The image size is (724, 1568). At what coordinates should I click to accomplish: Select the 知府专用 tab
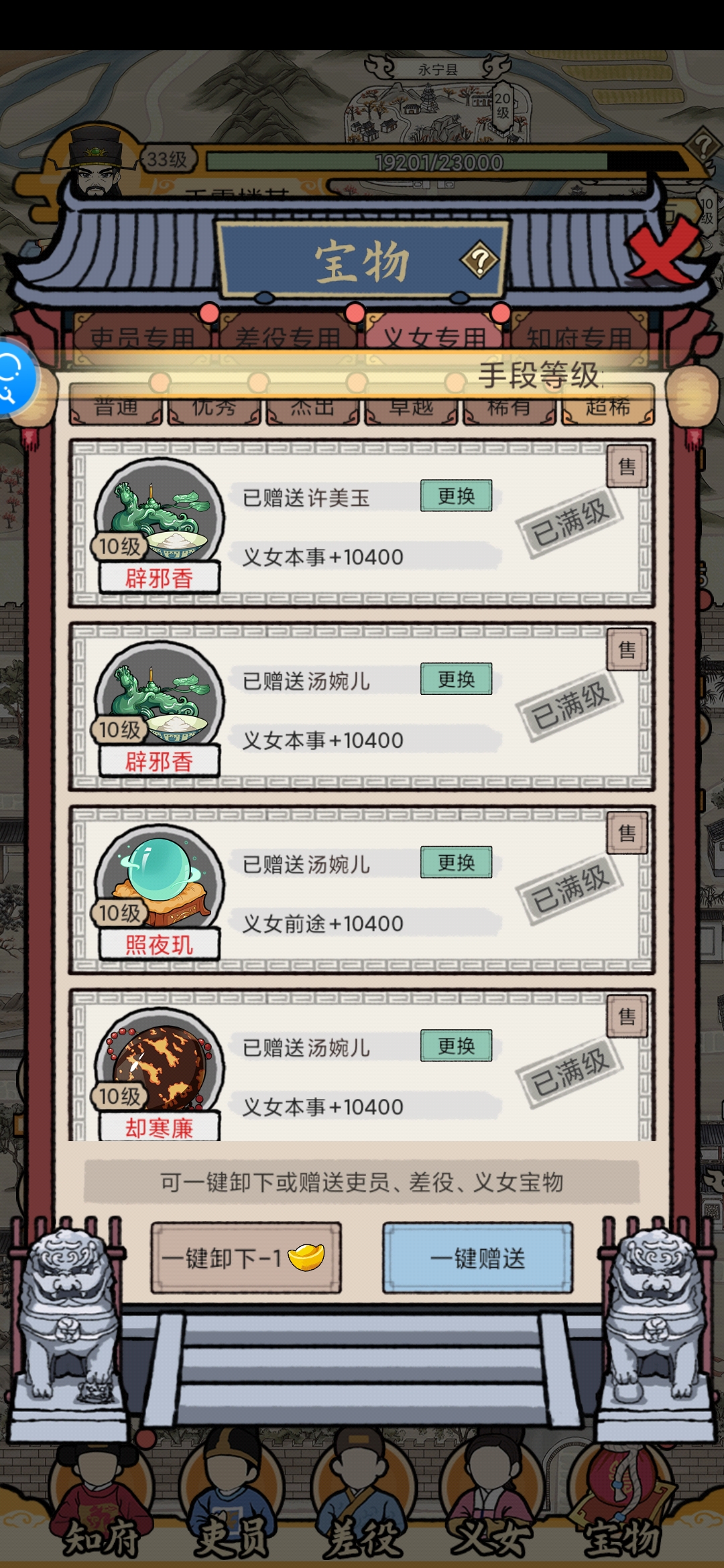(x=580, y=337)
